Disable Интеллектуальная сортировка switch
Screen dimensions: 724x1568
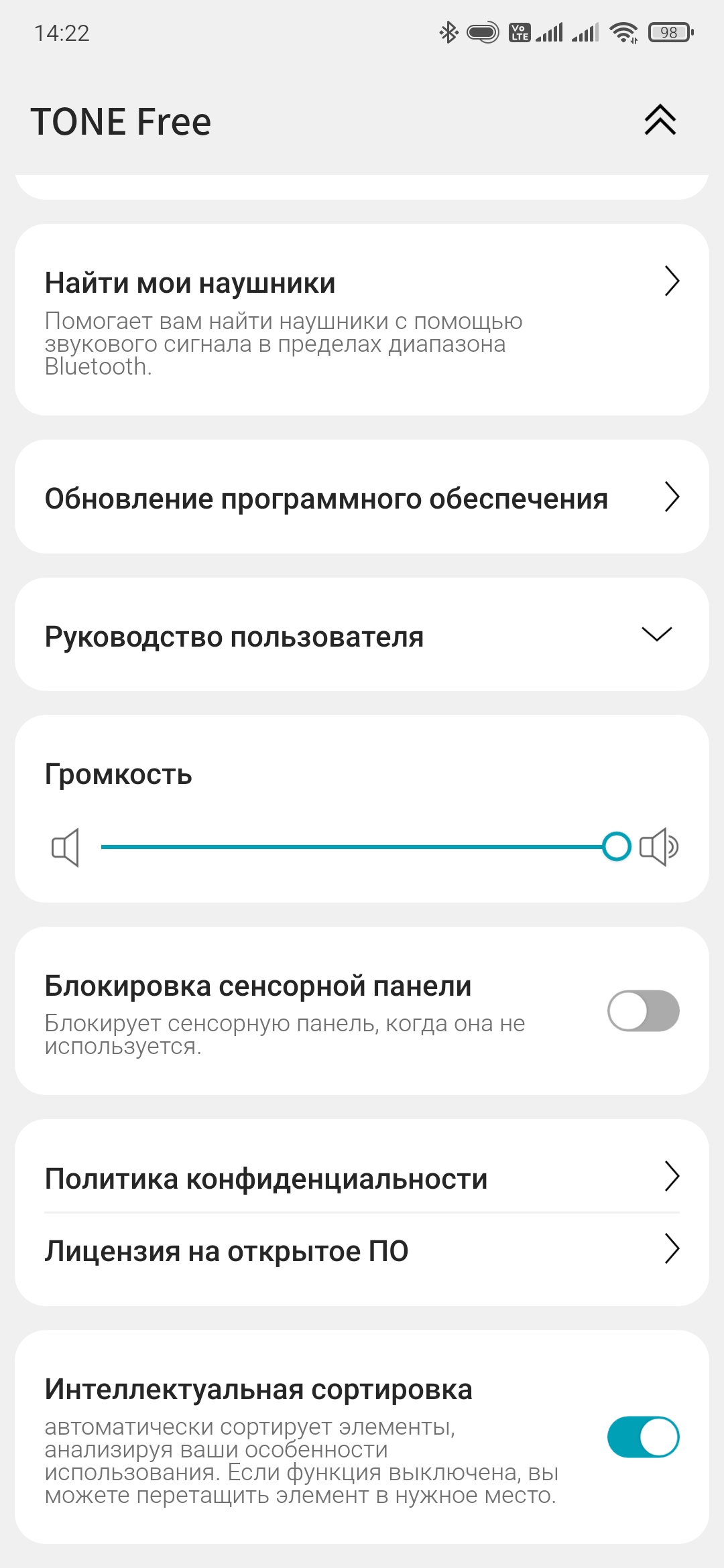coord(643,1437)
